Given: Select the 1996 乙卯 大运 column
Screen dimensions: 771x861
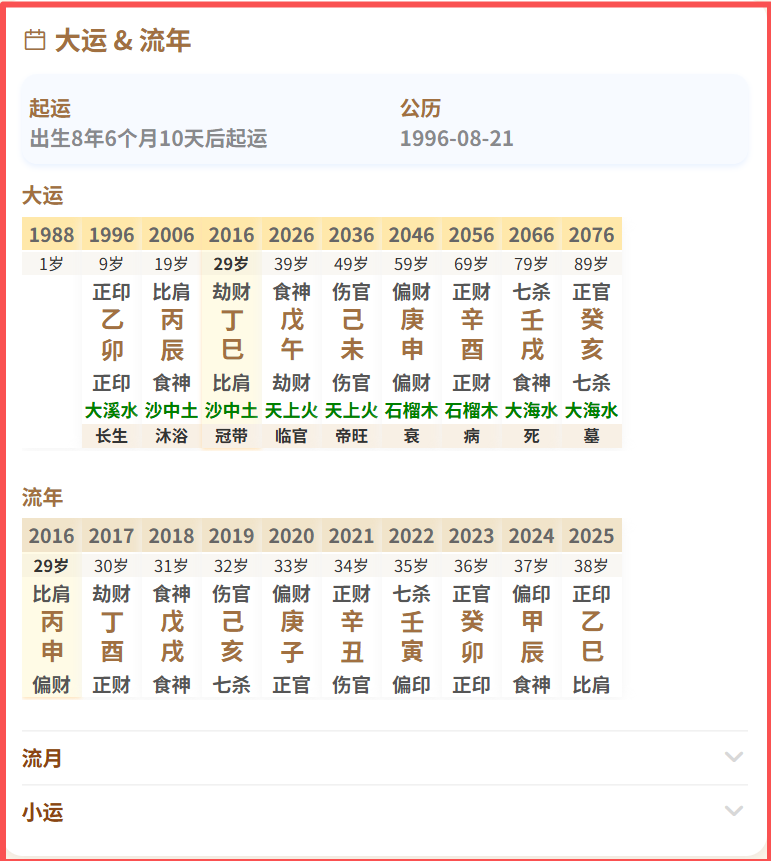Looking at the screenshot, I should [x=112, y=335].
